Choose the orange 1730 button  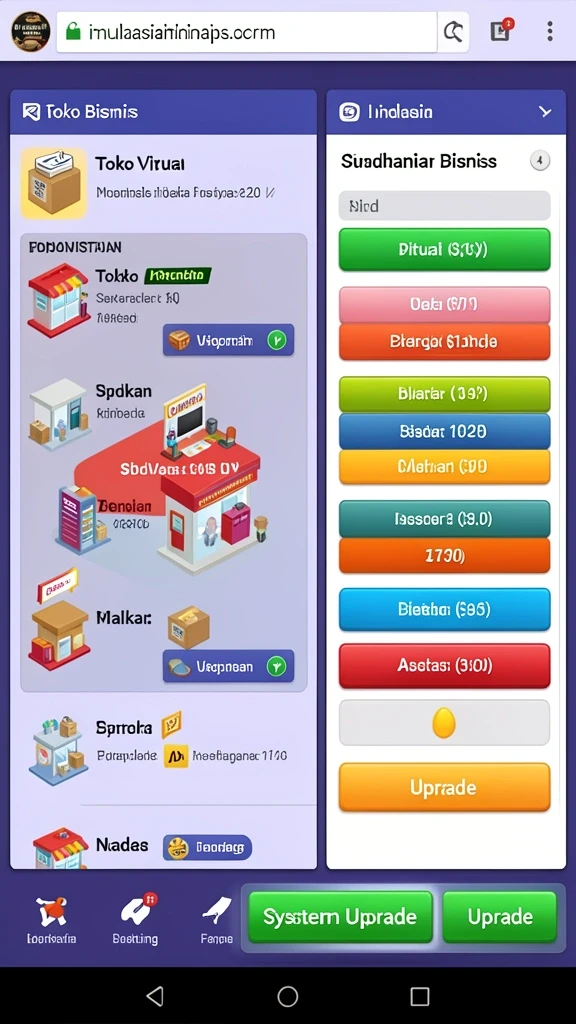click(444, 556)
